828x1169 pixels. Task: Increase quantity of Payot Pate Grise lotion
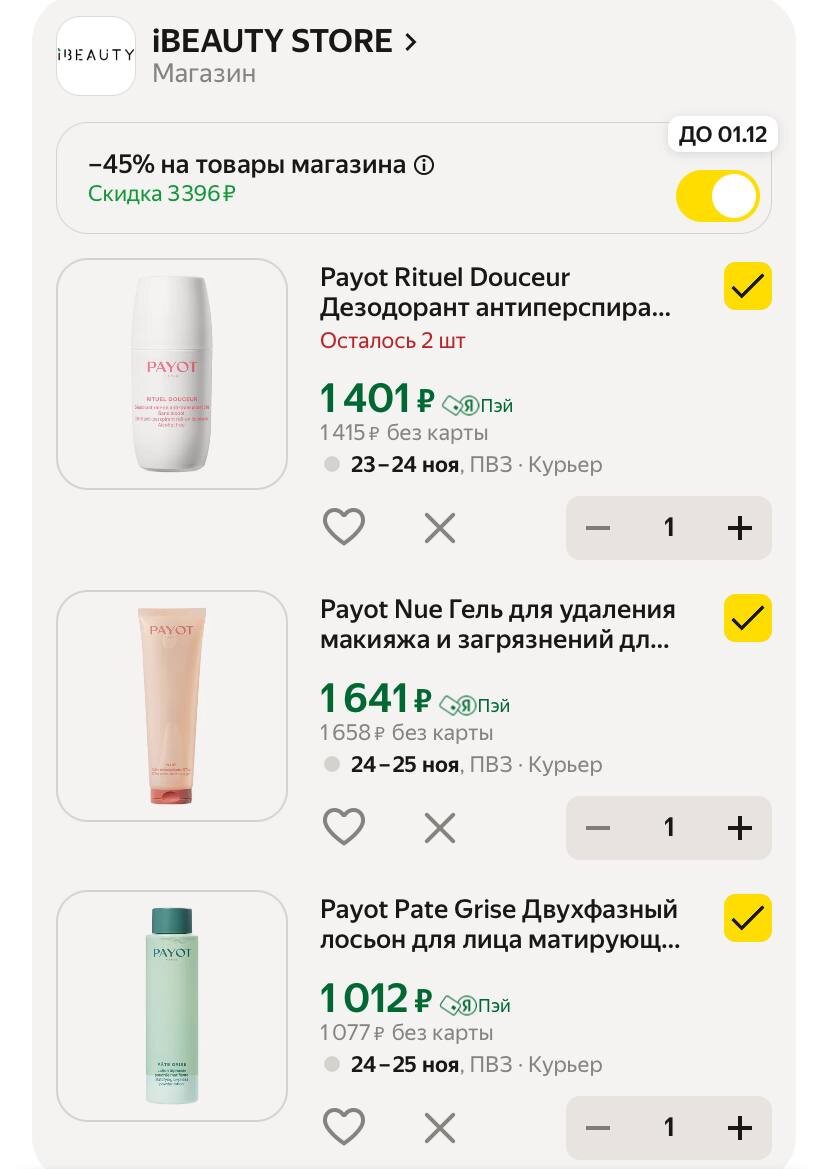click(739, 1128)
